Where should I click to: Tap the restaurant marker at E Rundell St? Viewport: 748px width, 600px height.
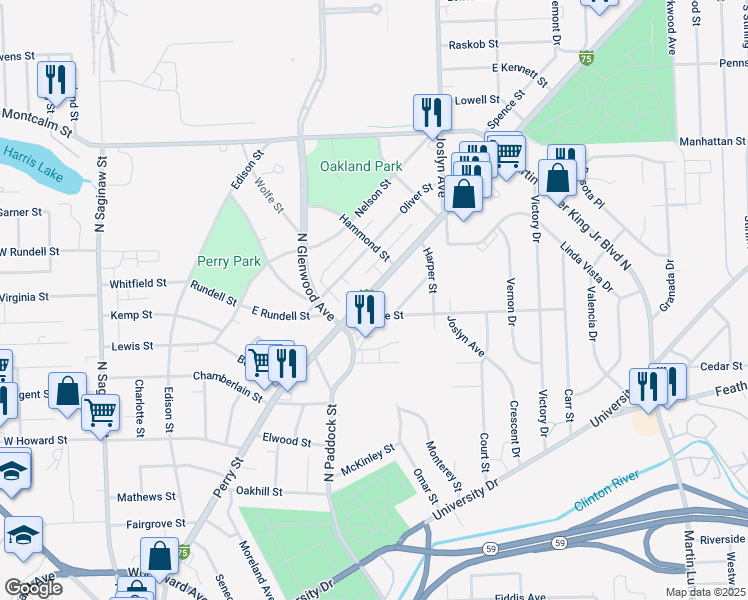(x=365, y=310)
